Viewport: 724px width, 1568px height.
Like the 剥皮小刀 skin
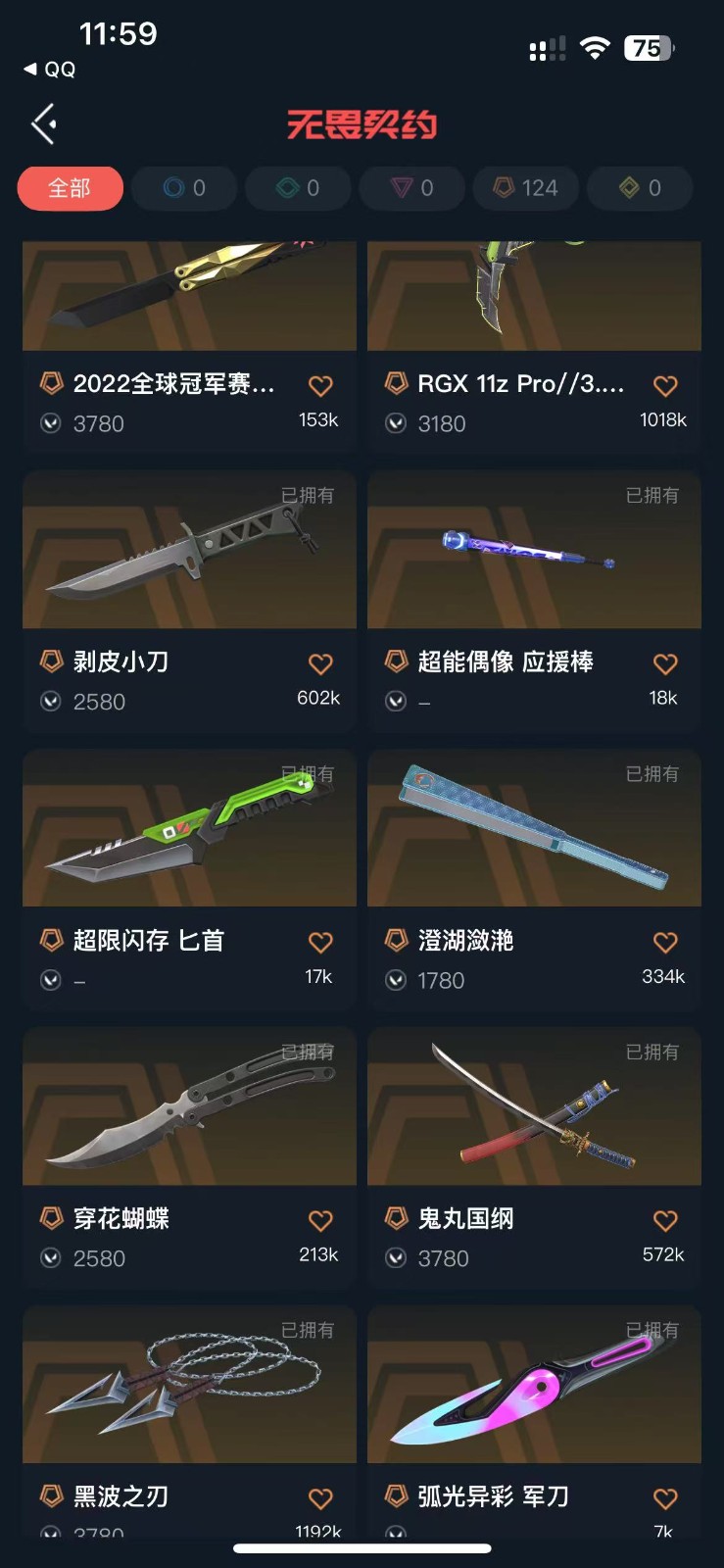click(x=320, y=664)
